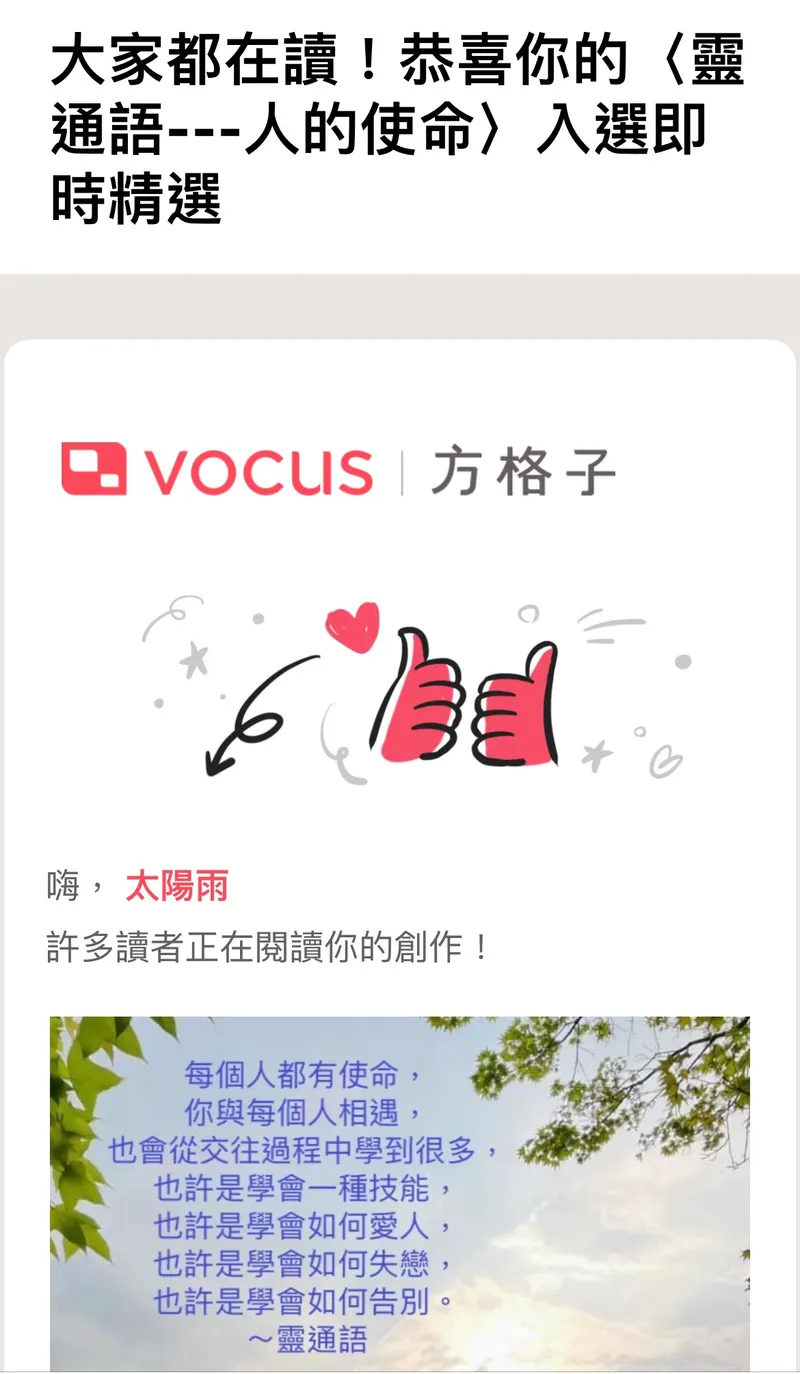Open the 太陽雨 profile link
This screenshot has height=1374, width=800.
(177, 886)
